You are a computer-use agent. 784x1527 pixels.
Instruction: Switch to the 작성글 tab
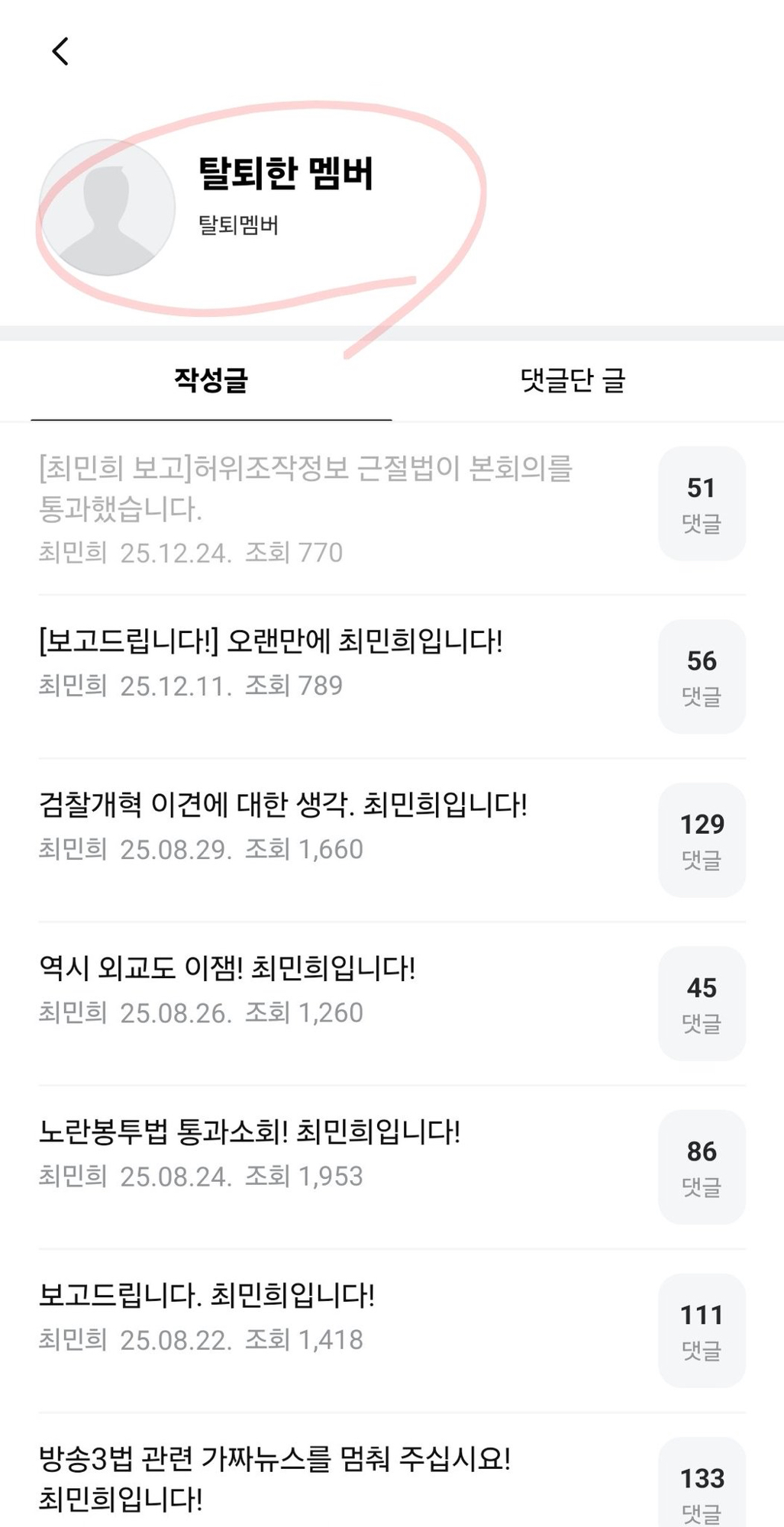(211, 380)
